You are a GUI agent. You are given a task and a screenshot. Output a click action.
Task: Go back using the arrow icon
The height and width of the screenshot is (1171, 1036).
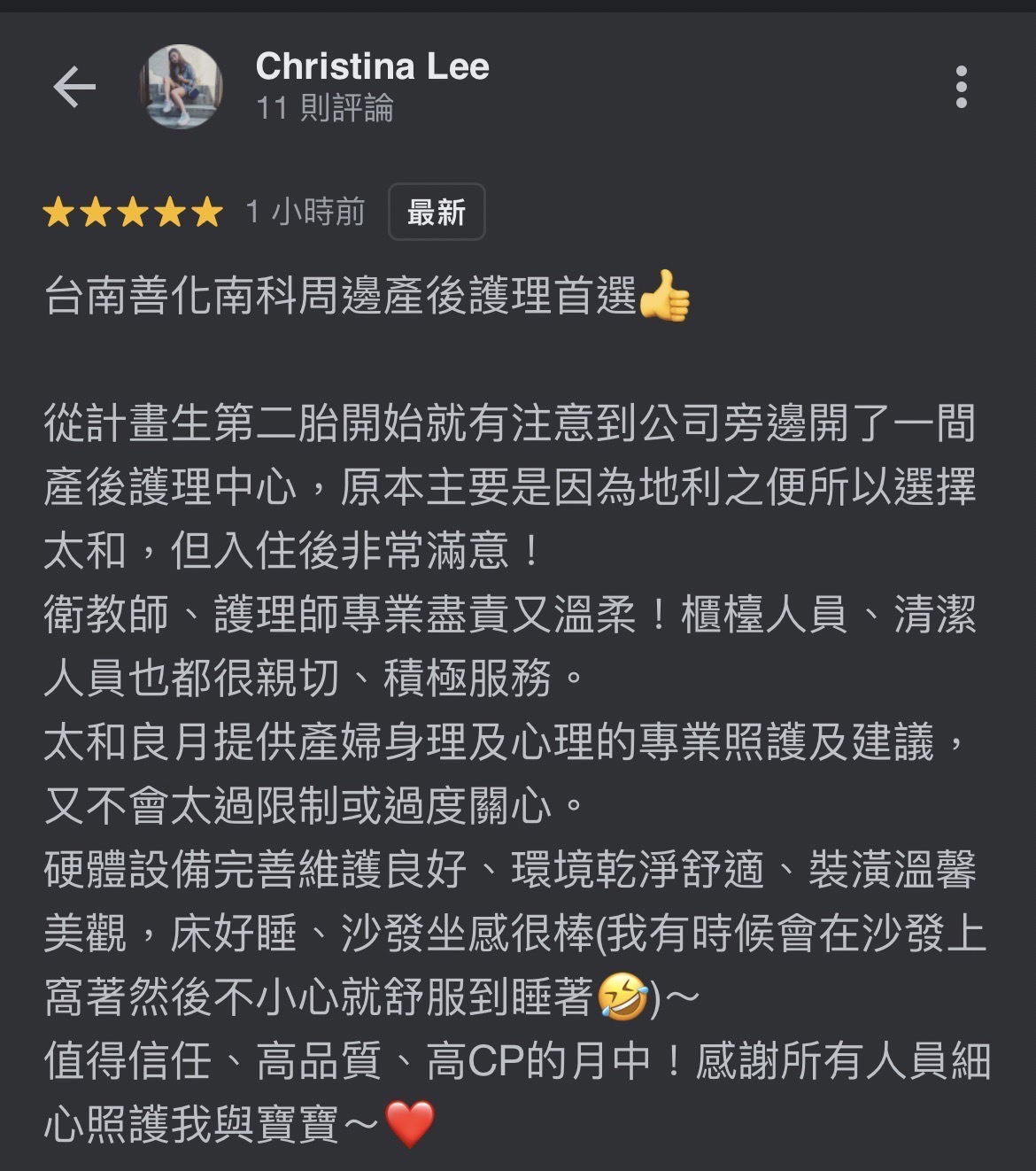(74, 88)
